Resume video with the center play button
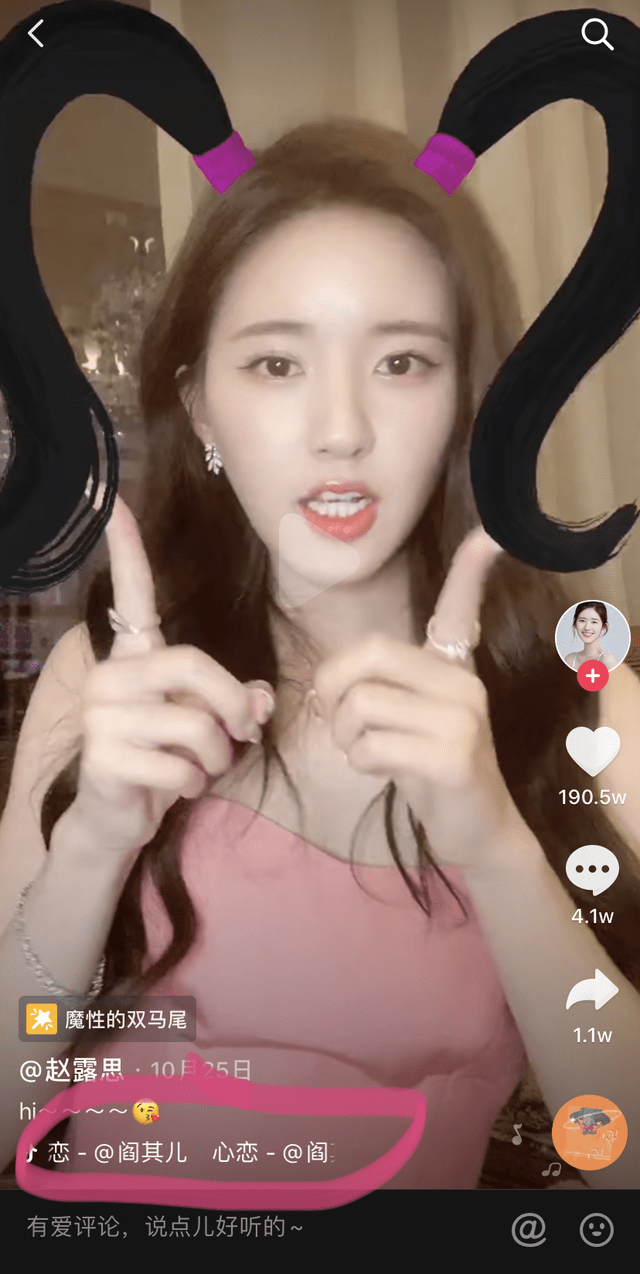The image size is (640, 1274). click(x=318, y=560)
